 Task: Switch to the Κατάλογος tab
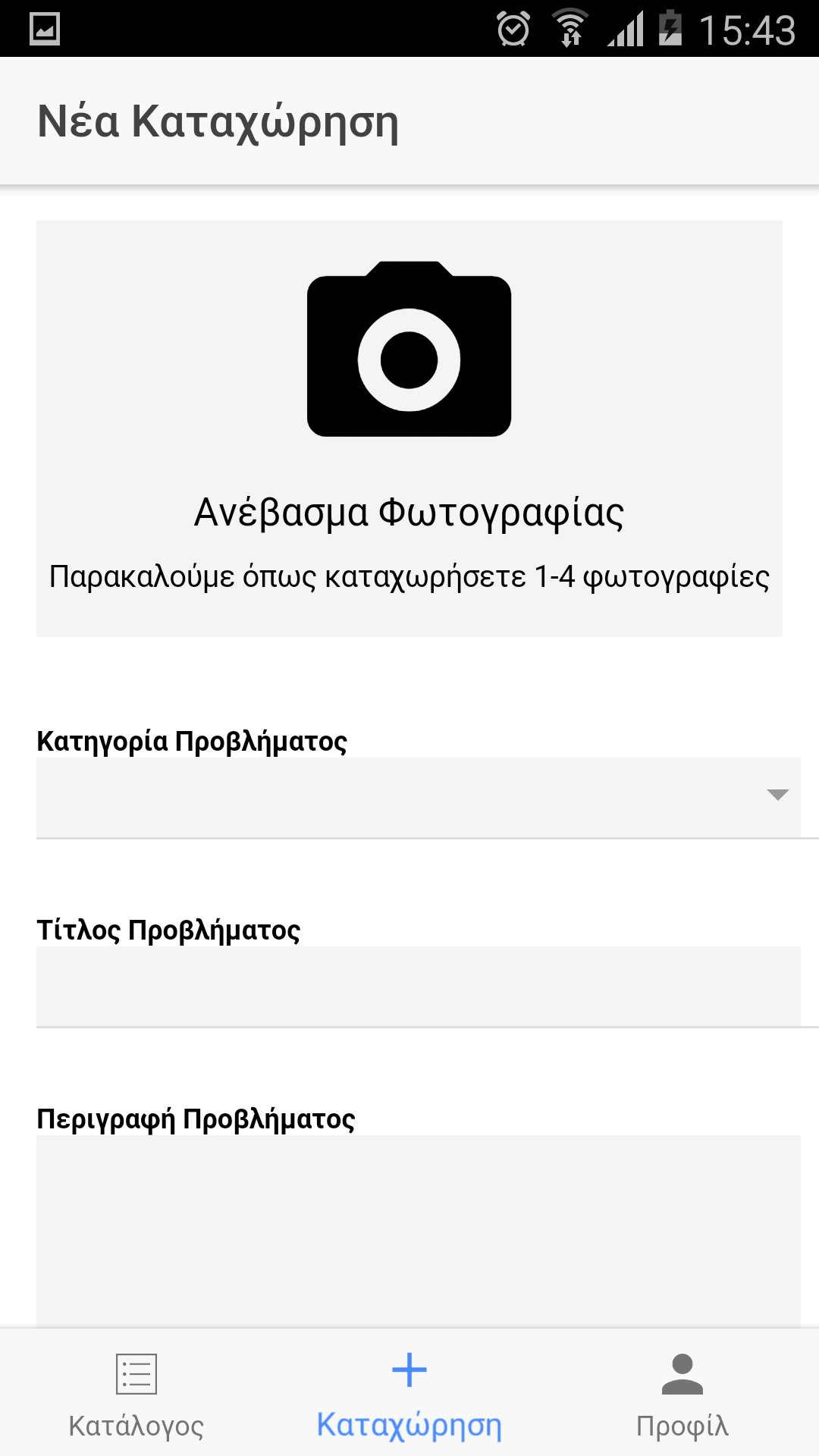point(136,1395)
